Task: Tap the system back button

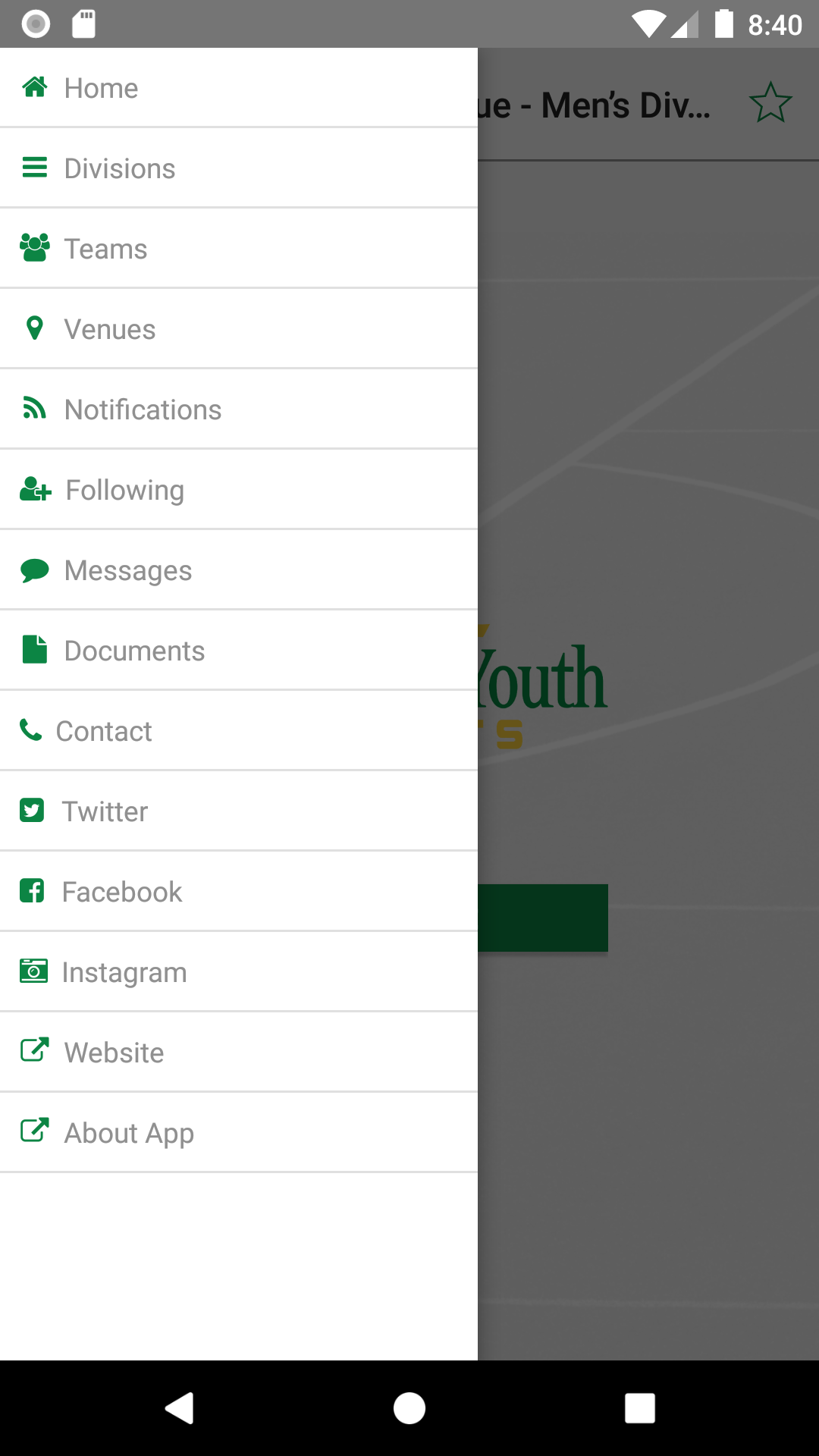Action: pyautogui.click(x=180, y=1408)
